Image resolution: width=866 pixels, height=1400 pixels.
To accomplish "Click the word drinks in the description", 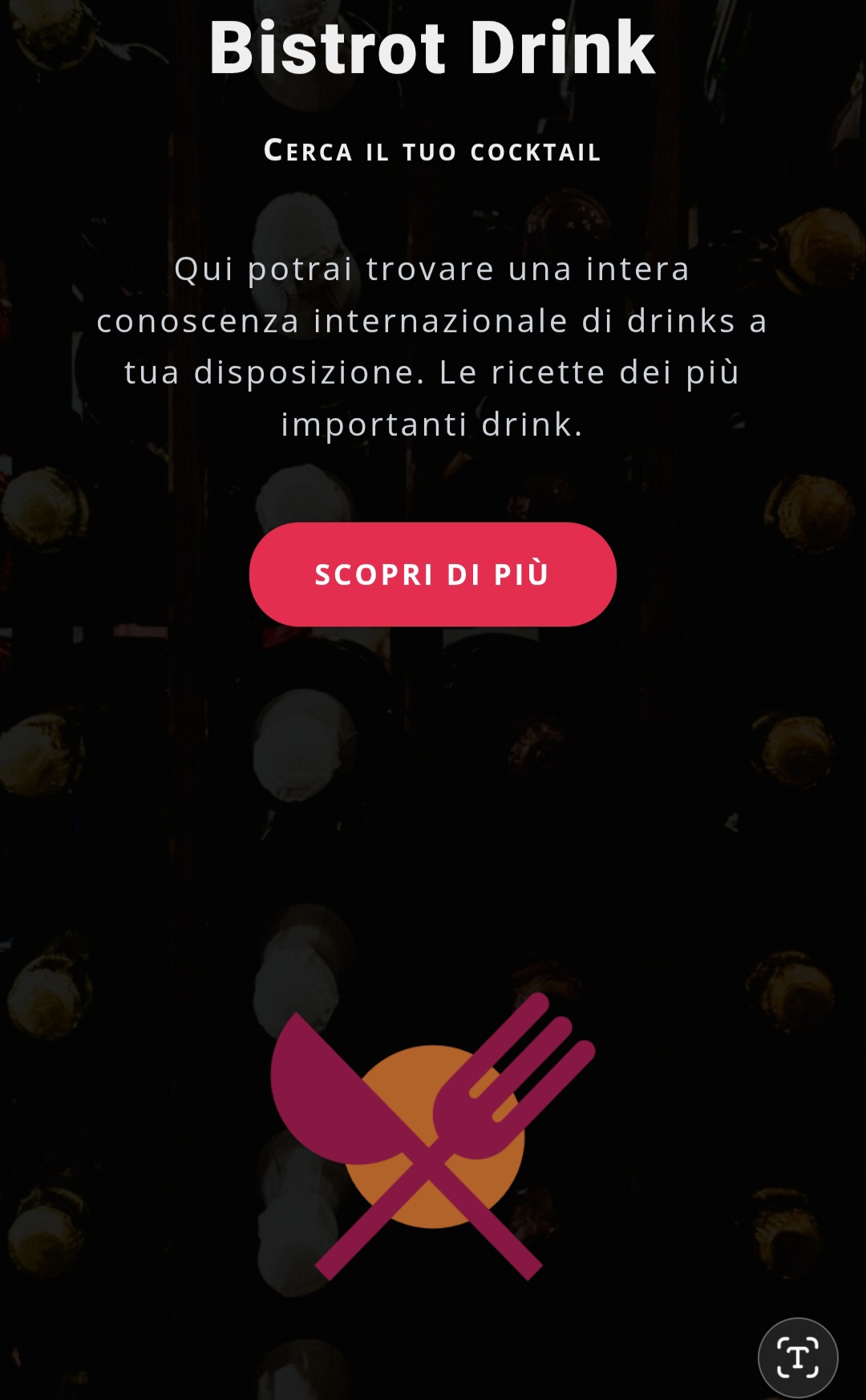I will coord(686,321).
